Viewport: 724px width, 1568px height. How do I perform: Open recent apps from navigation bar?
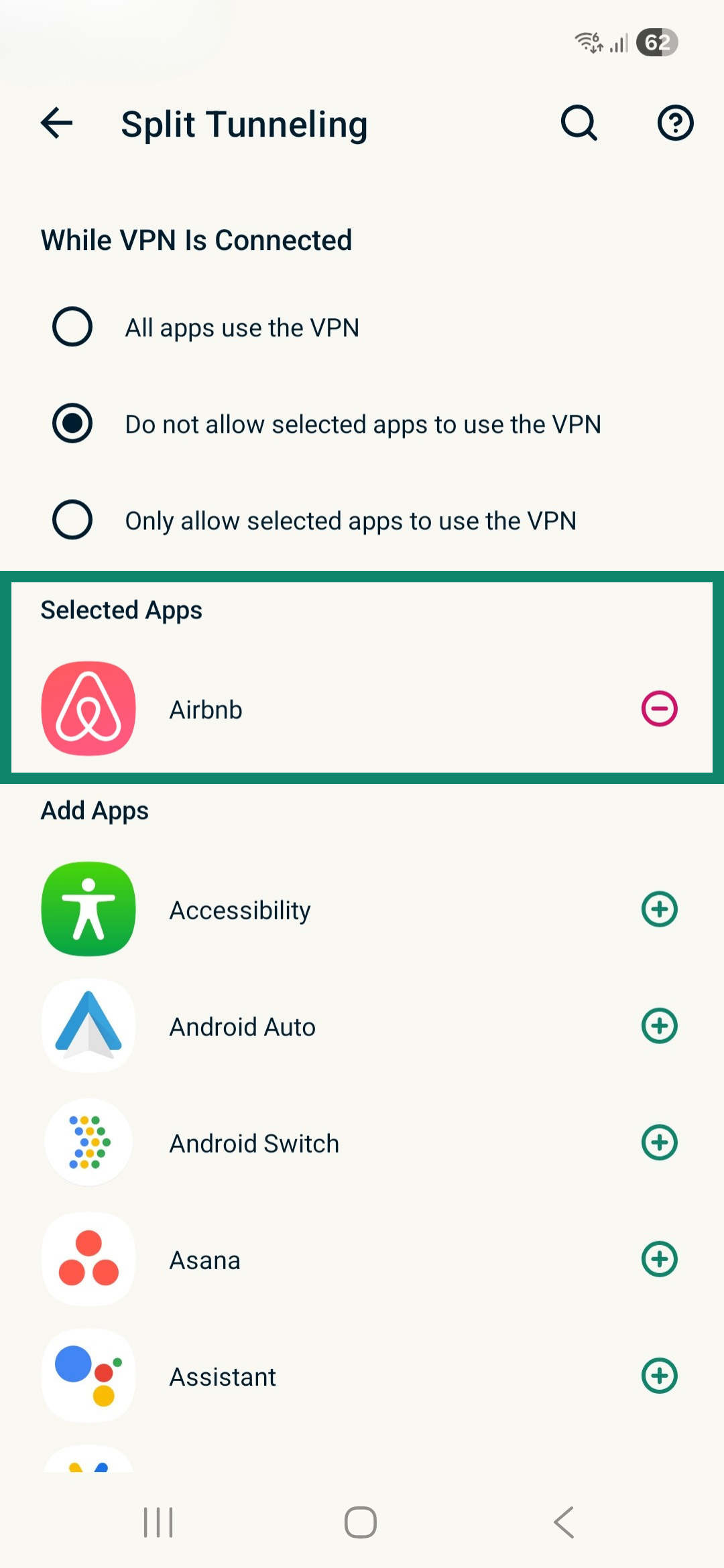tap(159, 1522)
